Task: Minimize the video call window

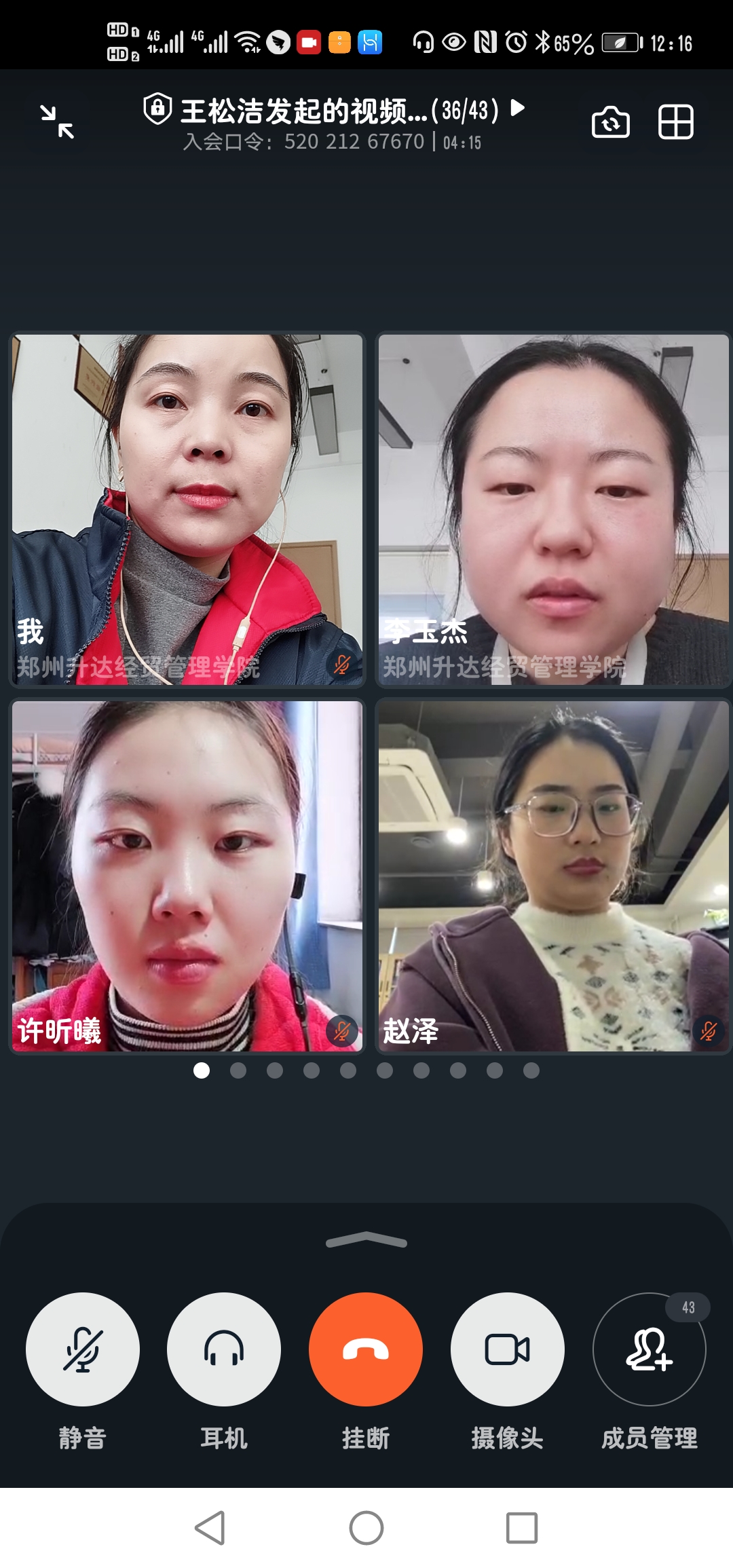Action: 57,122
